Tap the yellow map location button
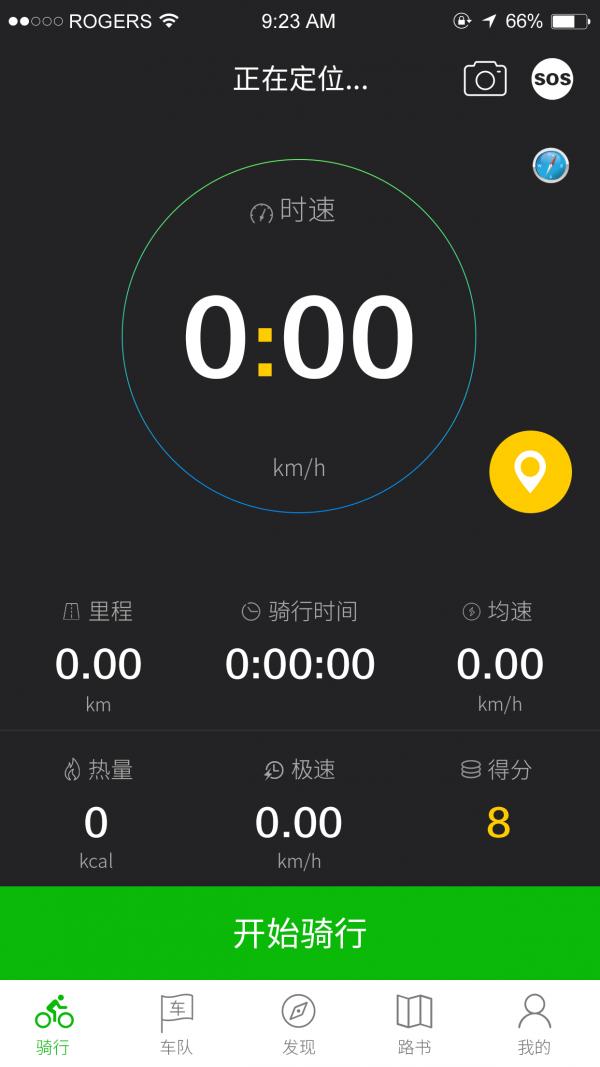Viewport: 600px width, 1067px height. coord(530,472)
